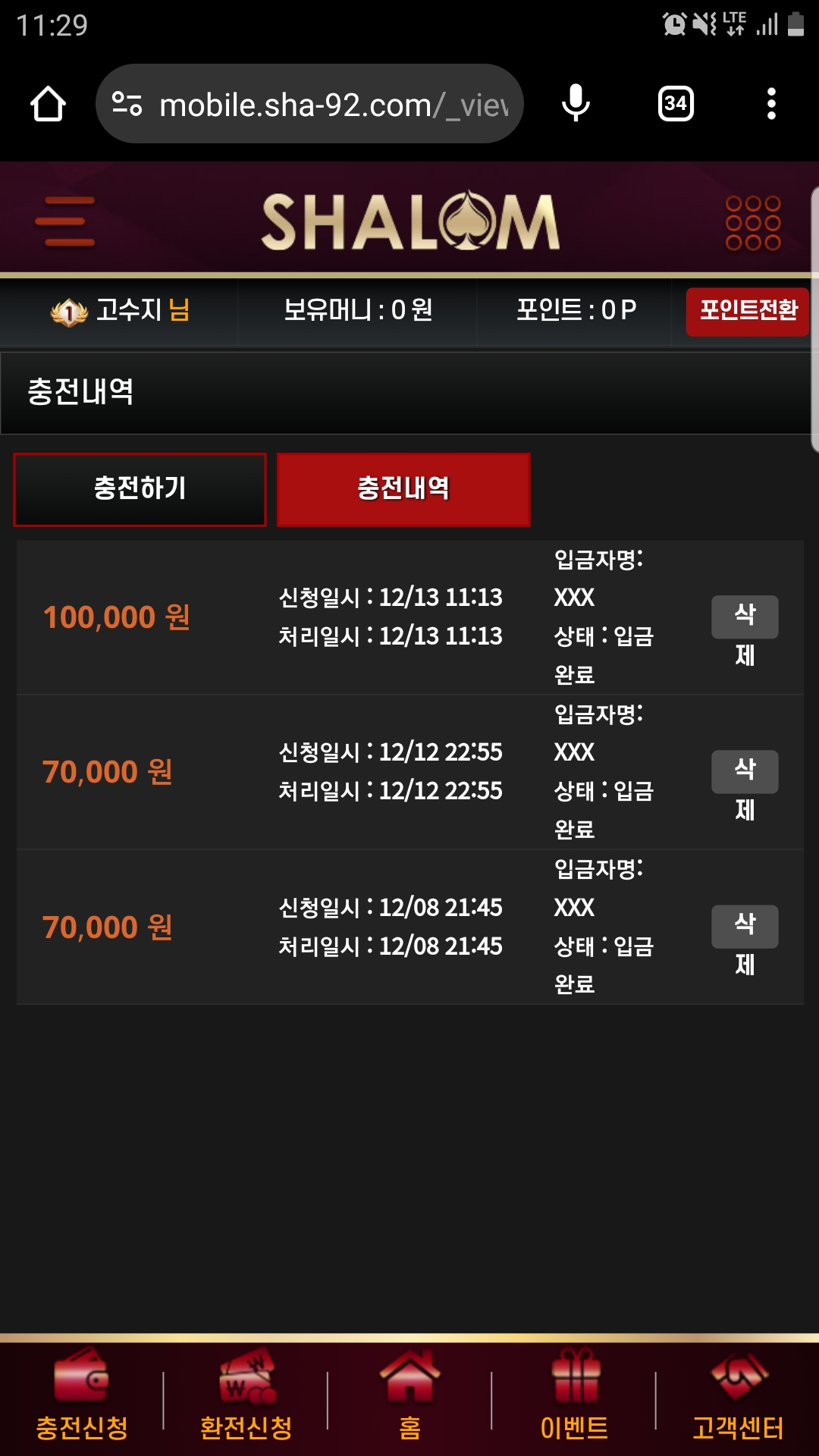Select the 충전내역 tab
Image resolution: width=819 pixels, height=1456 pixels.
pos(403,489)
